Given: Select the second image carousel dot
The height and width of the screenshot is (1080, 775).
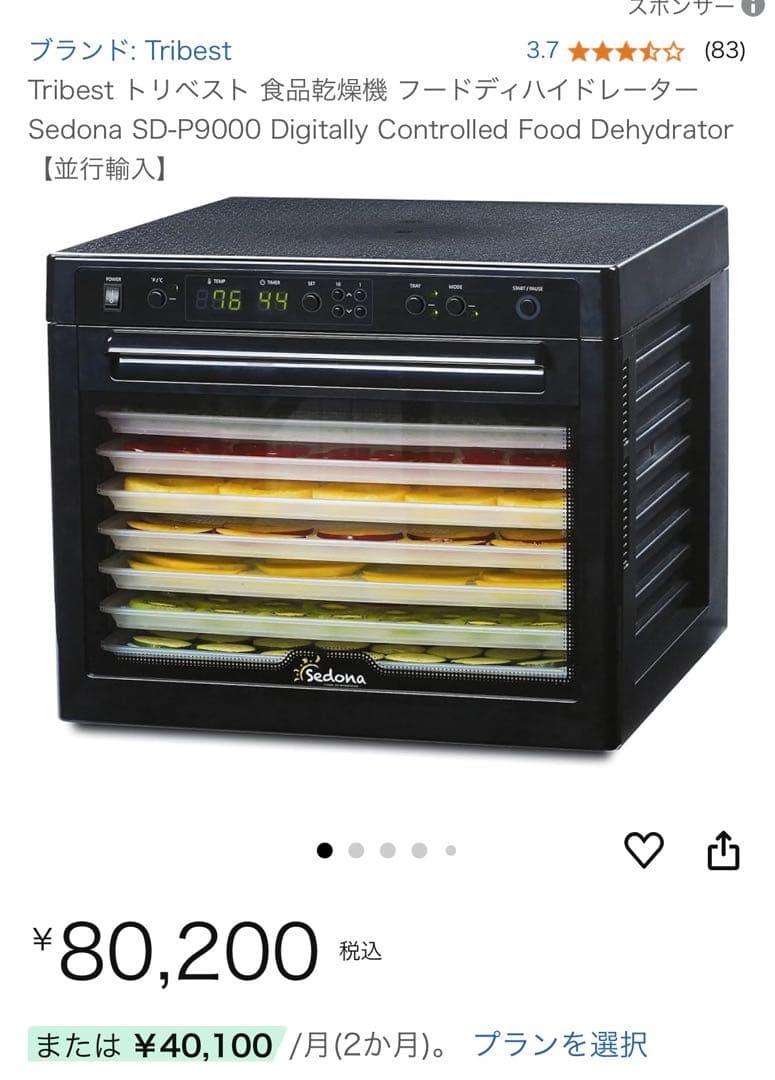Looking at the screenshot, I should pyautogui.click(x=354, y=848).
